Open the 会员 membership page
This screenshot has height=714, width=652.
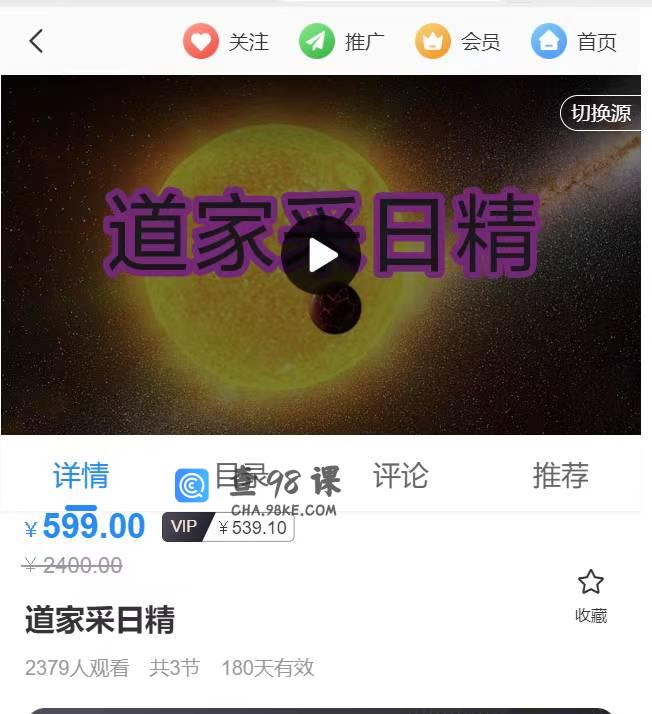point(458,41)
